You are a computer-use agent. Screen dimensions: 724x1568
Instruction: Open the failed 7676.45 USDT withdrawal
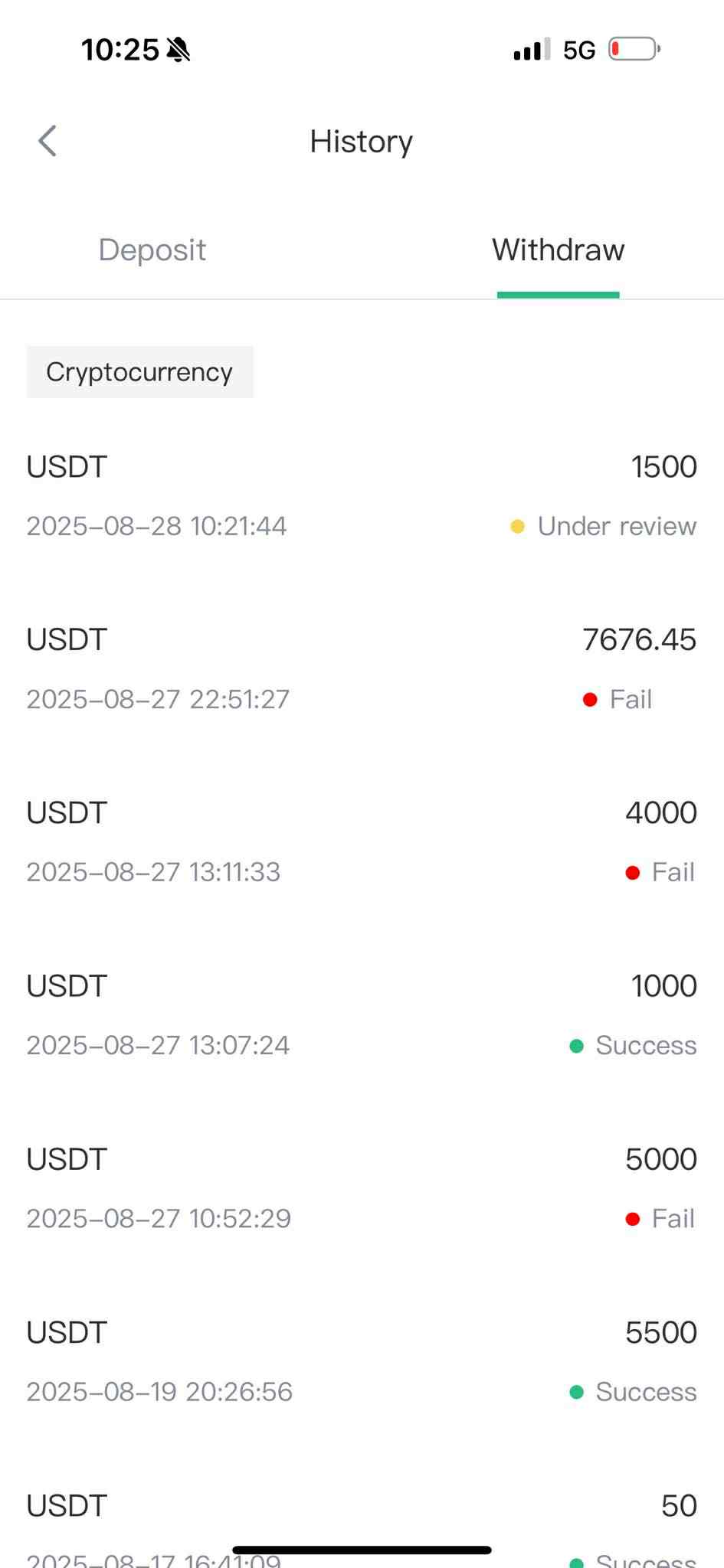click(362, 669)
